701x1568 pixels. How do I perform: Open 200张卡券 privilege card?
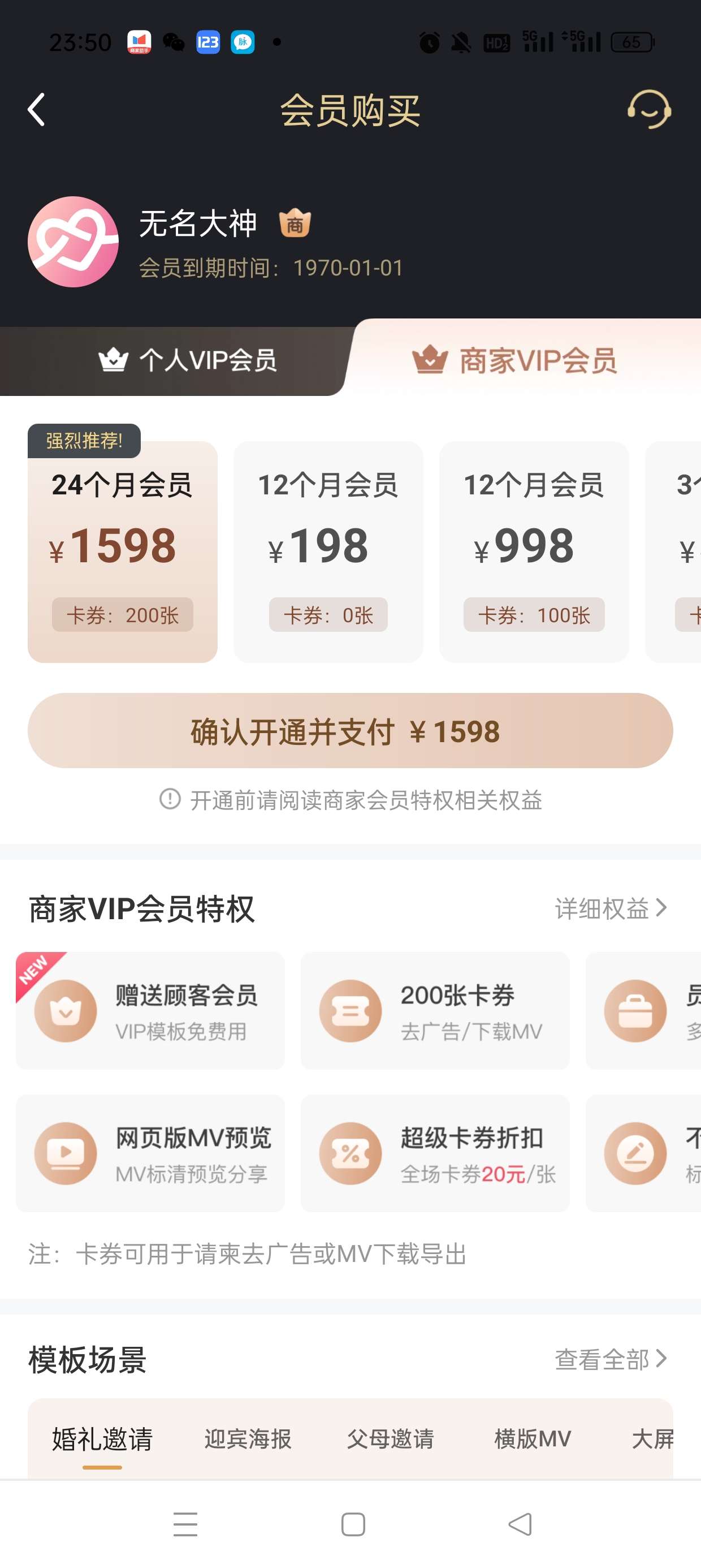435,1010
